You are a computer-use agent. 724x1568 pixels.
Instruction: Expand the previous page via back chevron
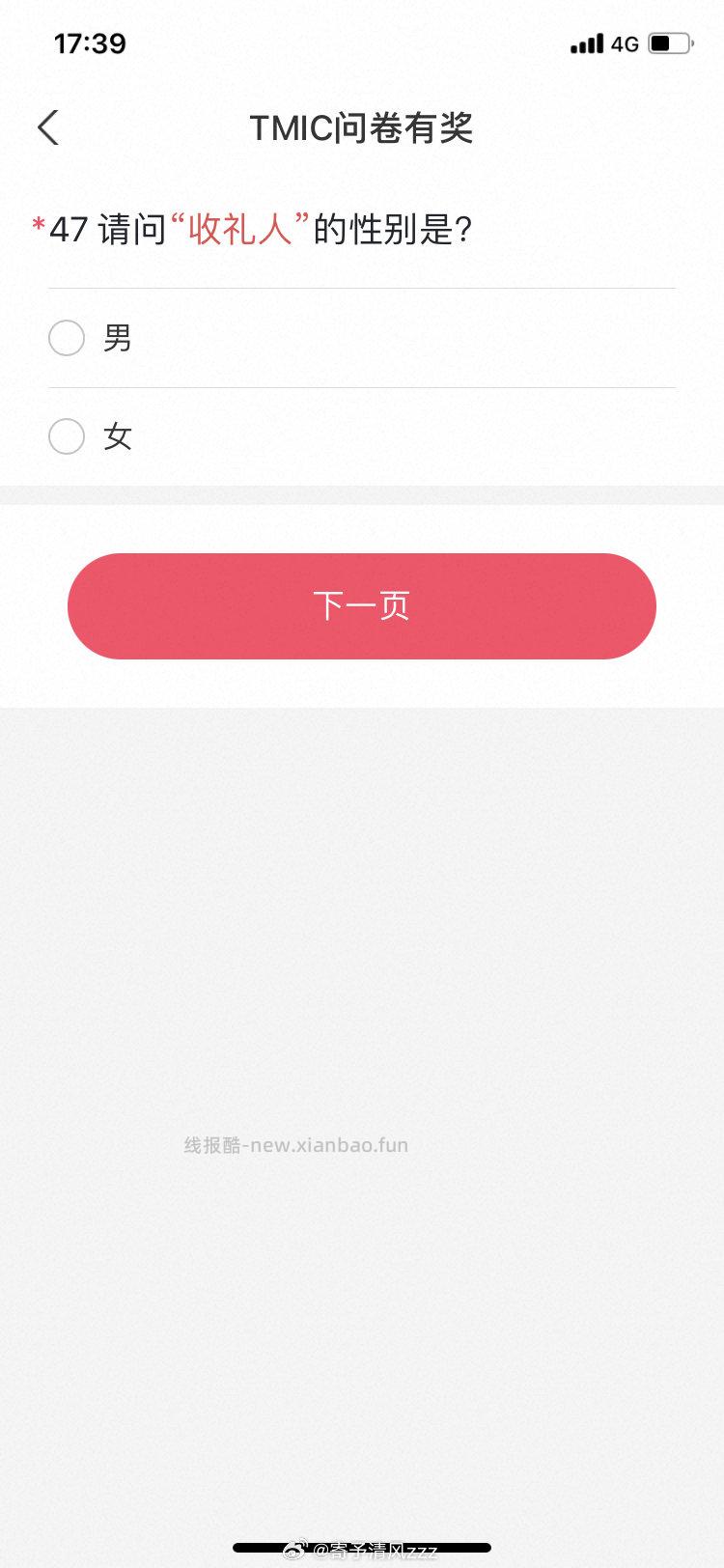(x=48, y=126)
